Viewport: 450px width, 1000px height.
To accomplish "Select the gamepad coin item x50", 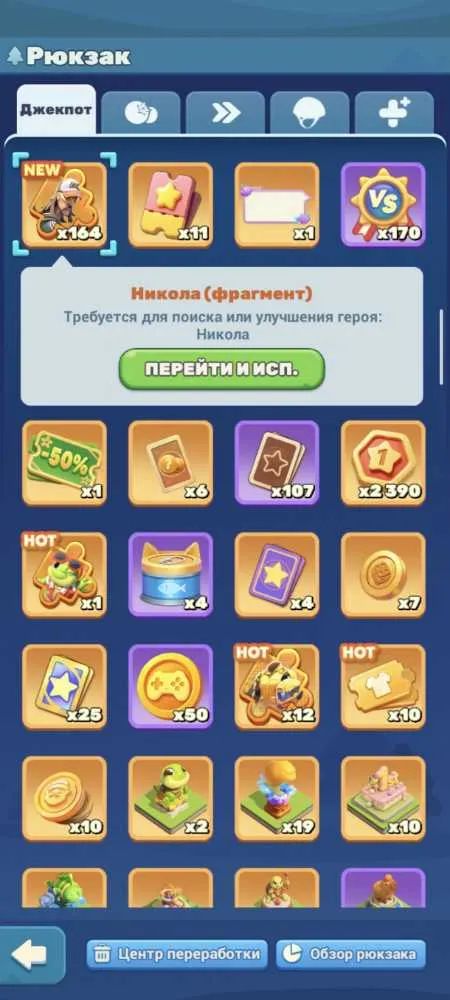I will tap(171, 687).
